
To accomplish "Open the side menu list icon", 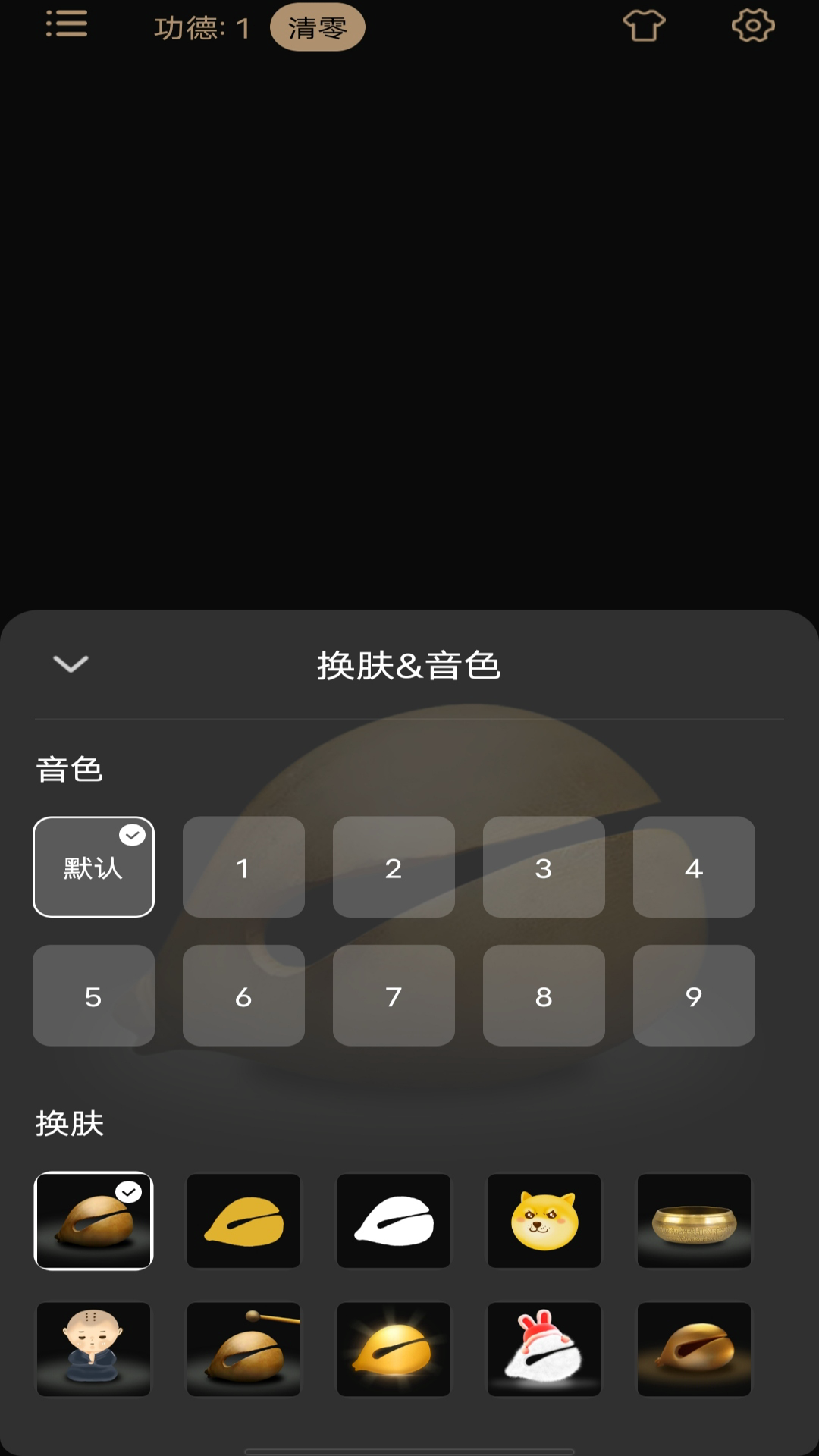I will click(x=67, y=25).
